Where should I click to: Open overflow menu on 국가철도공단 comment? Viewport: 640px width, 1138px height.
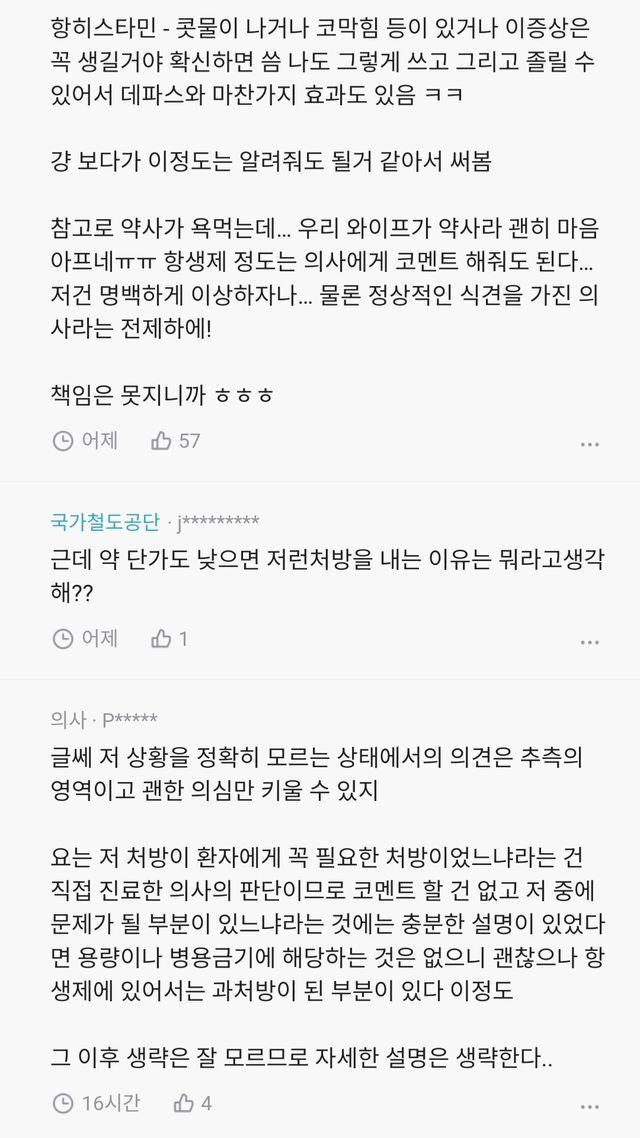click(590, 639)
